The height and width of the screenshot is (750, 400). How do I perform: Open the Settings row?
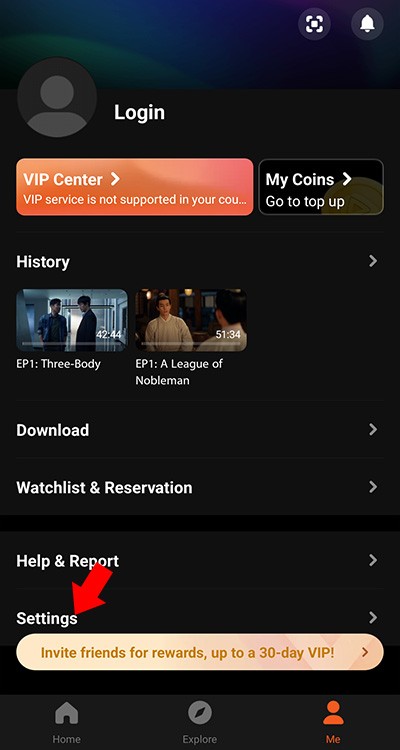(x=200, y=618)
